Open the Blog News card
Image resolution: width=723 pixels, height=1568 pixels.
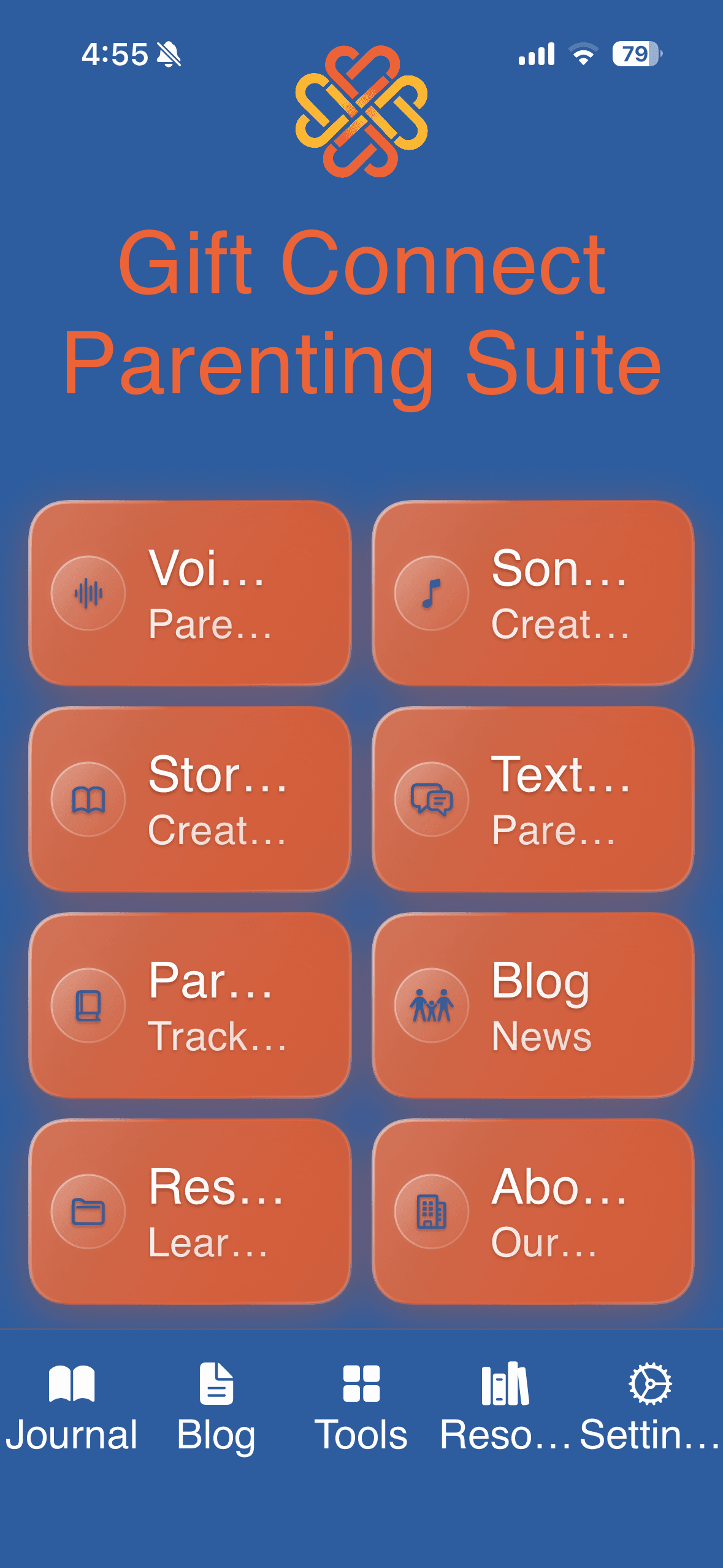click(533, 1005)
